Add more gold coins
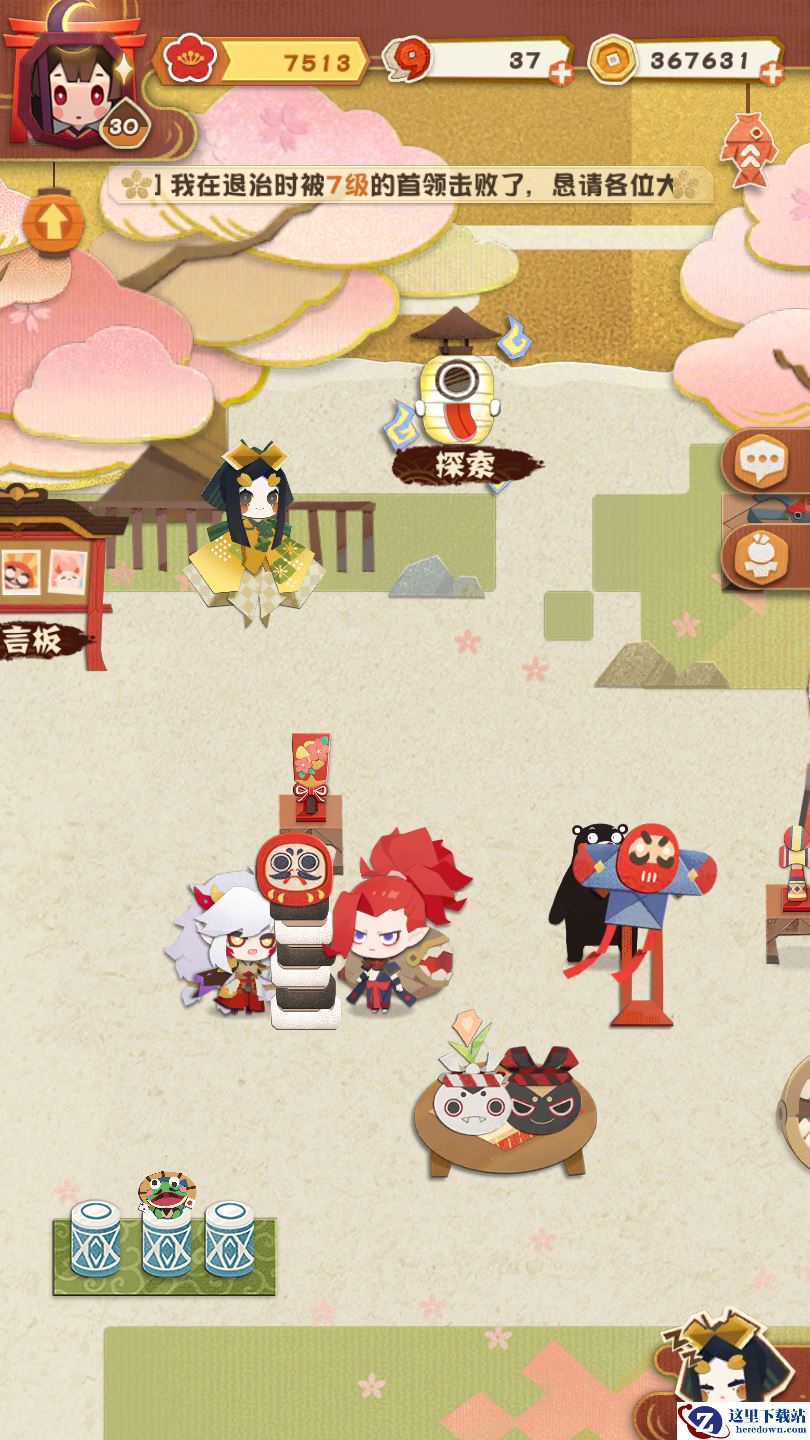This screenshot has height=1440, width=810. [x=771, y=73]
